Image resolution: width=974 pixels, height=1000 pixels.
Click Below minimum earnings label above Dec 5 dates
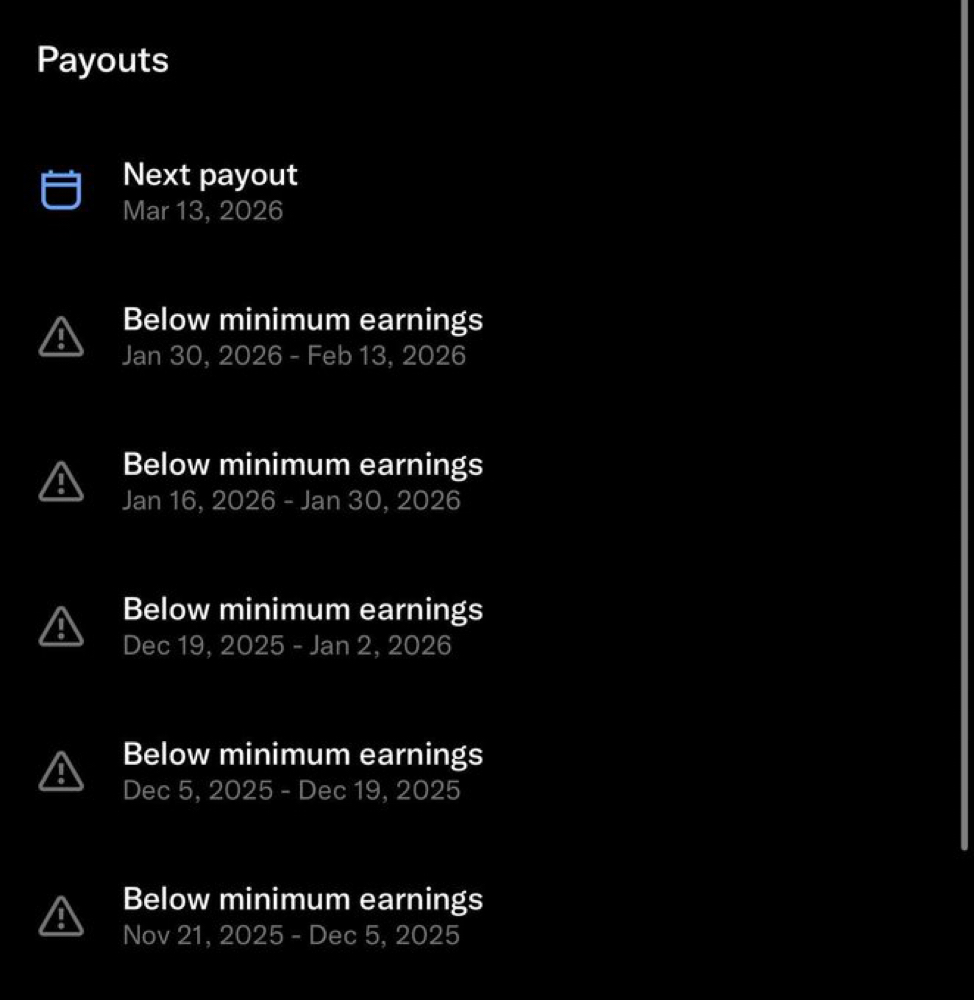point(302,754)
